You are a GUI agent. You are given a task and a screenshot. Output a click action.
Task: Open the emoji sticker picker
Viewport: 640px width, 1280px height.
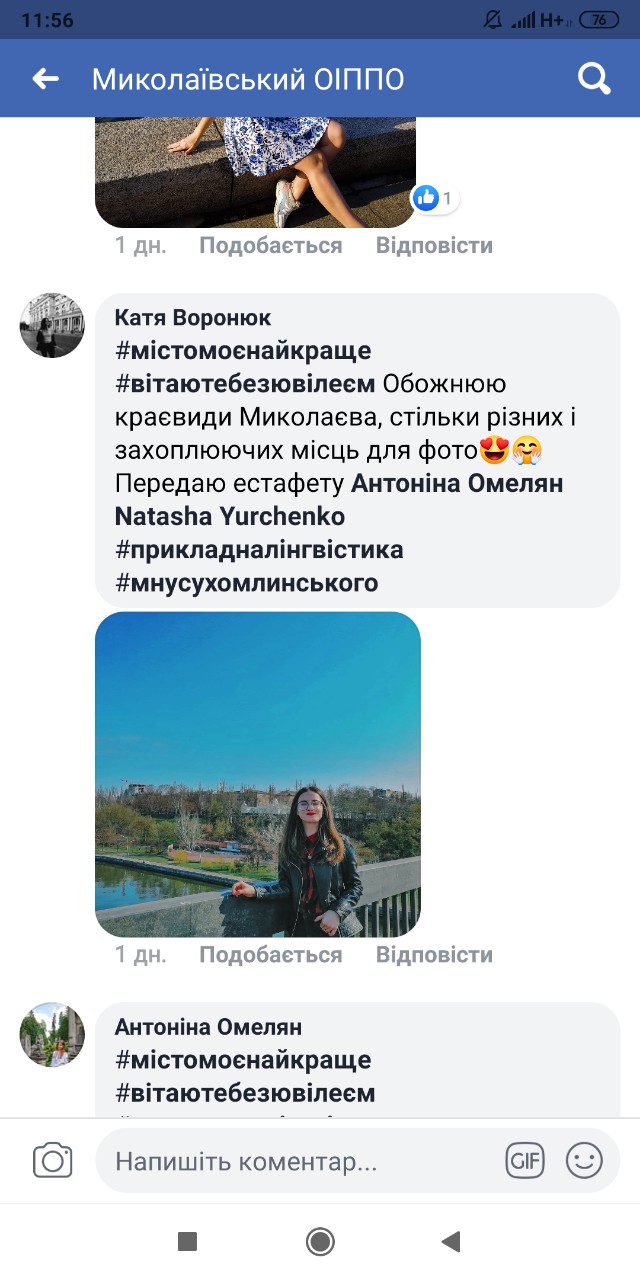(584, 1161)
